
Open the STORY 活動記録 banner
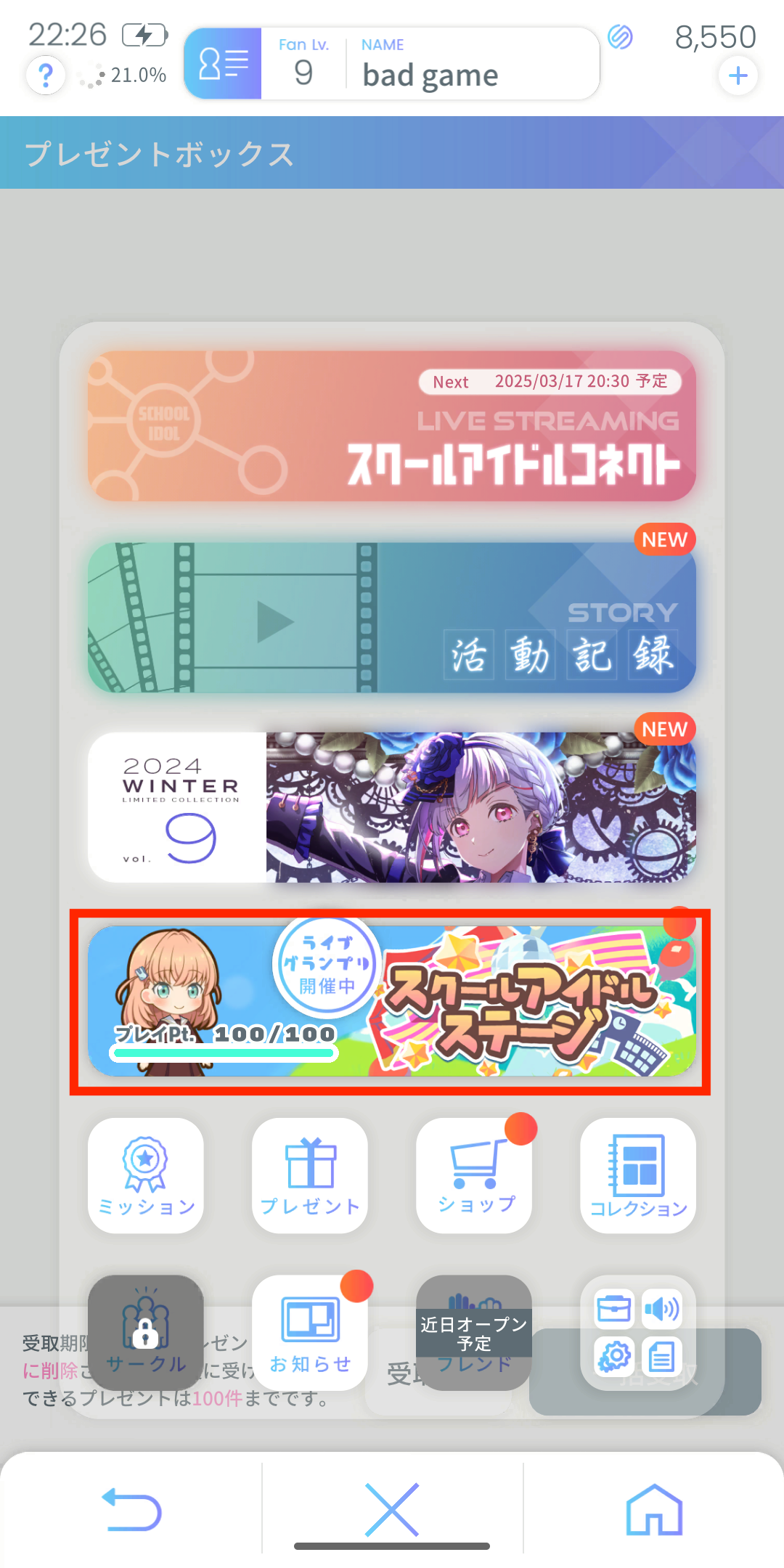tap(392, 617)
